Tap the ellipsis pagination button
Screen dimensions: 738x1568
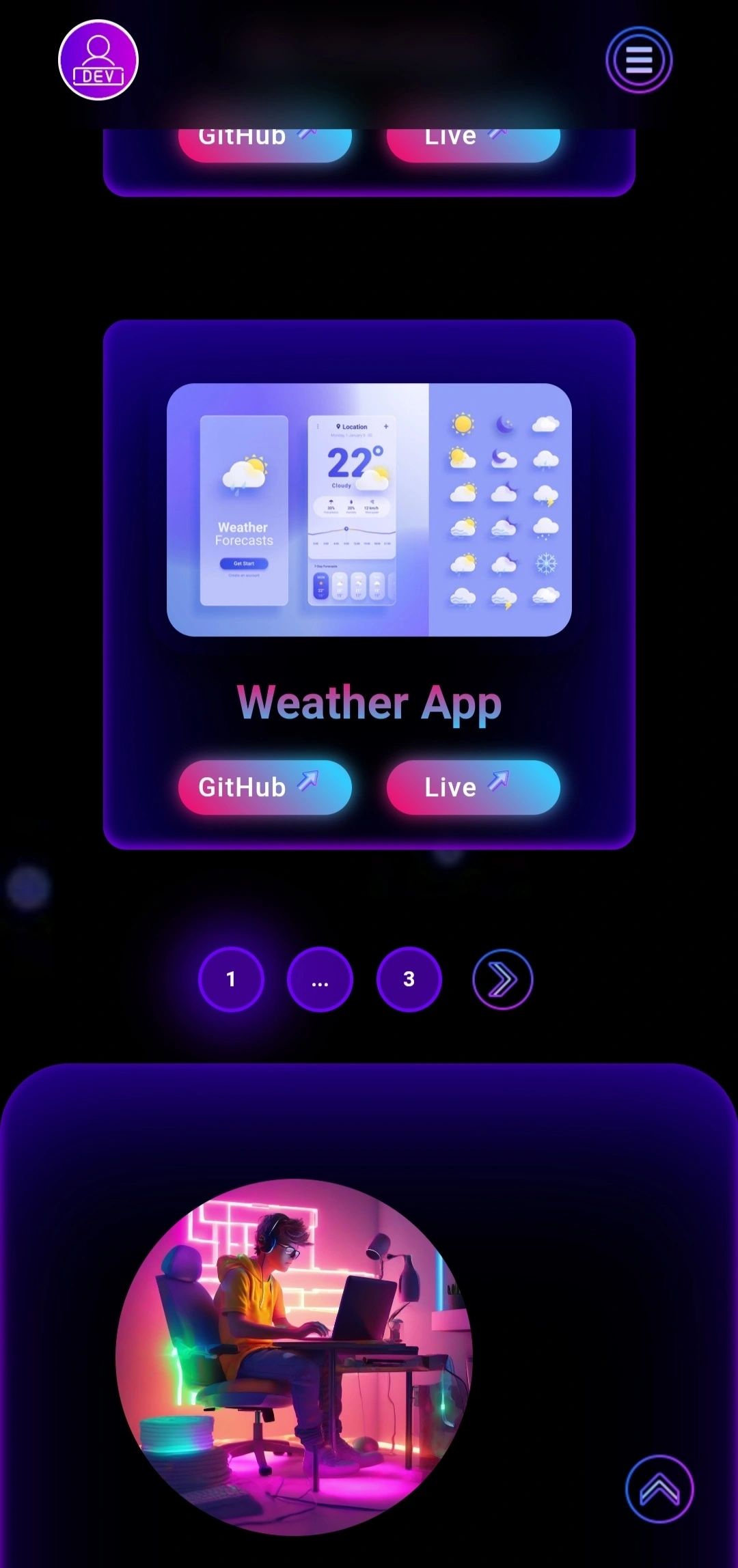point(320,979)
